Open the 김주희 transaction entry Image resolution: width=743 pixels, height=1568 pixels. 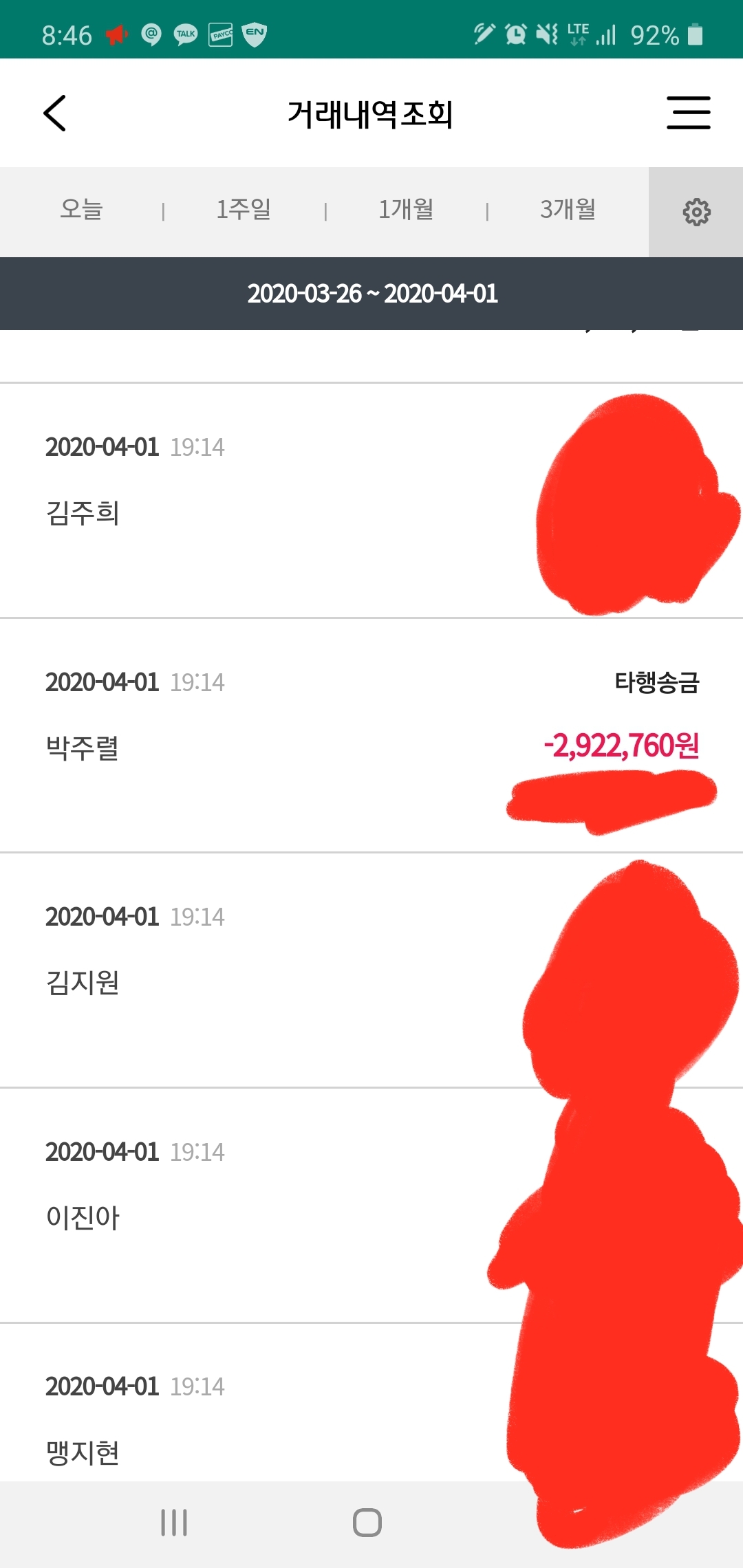275,501
